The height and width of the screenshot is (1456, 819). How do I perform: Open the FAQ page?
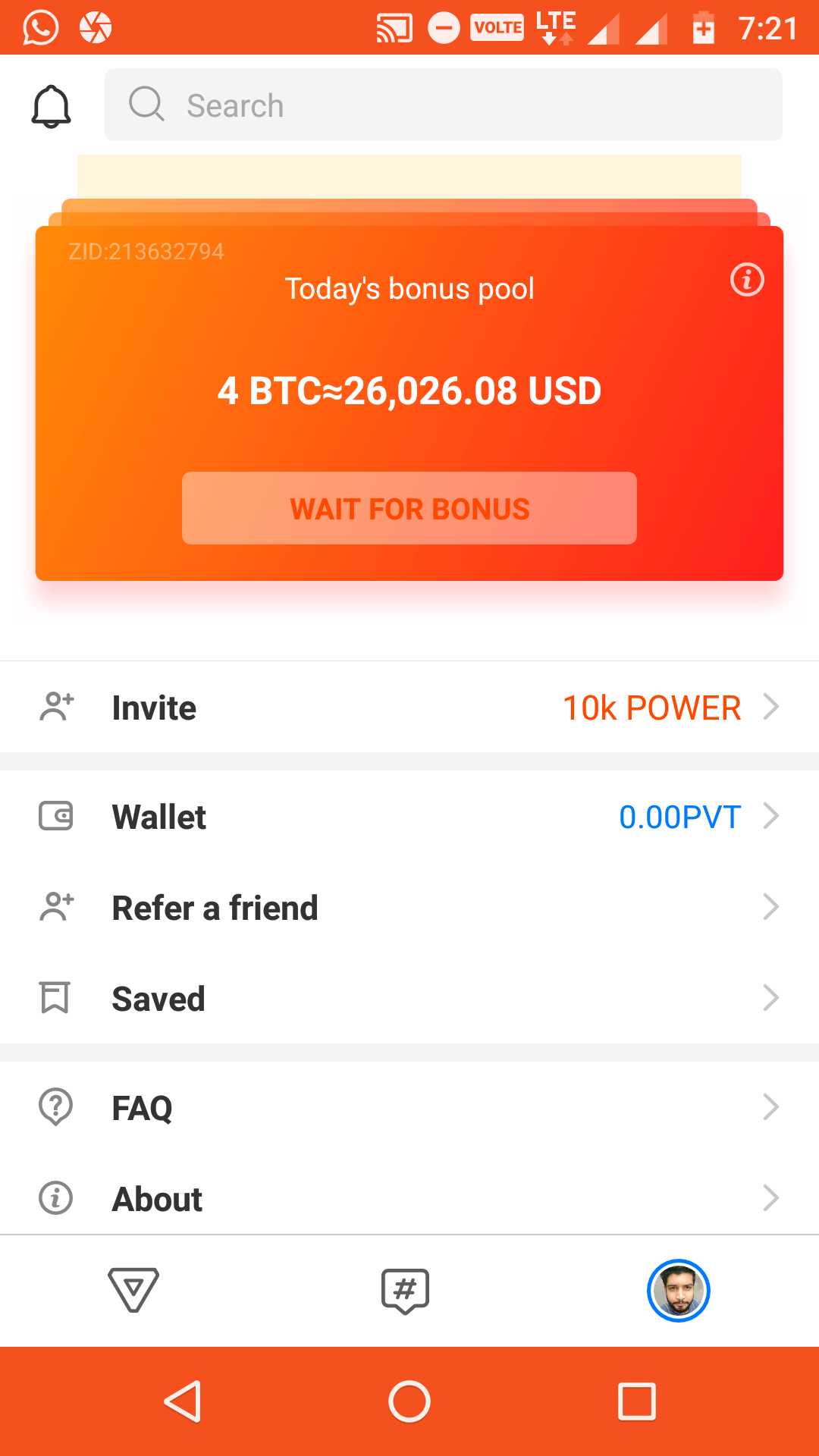click(409, 1108)
